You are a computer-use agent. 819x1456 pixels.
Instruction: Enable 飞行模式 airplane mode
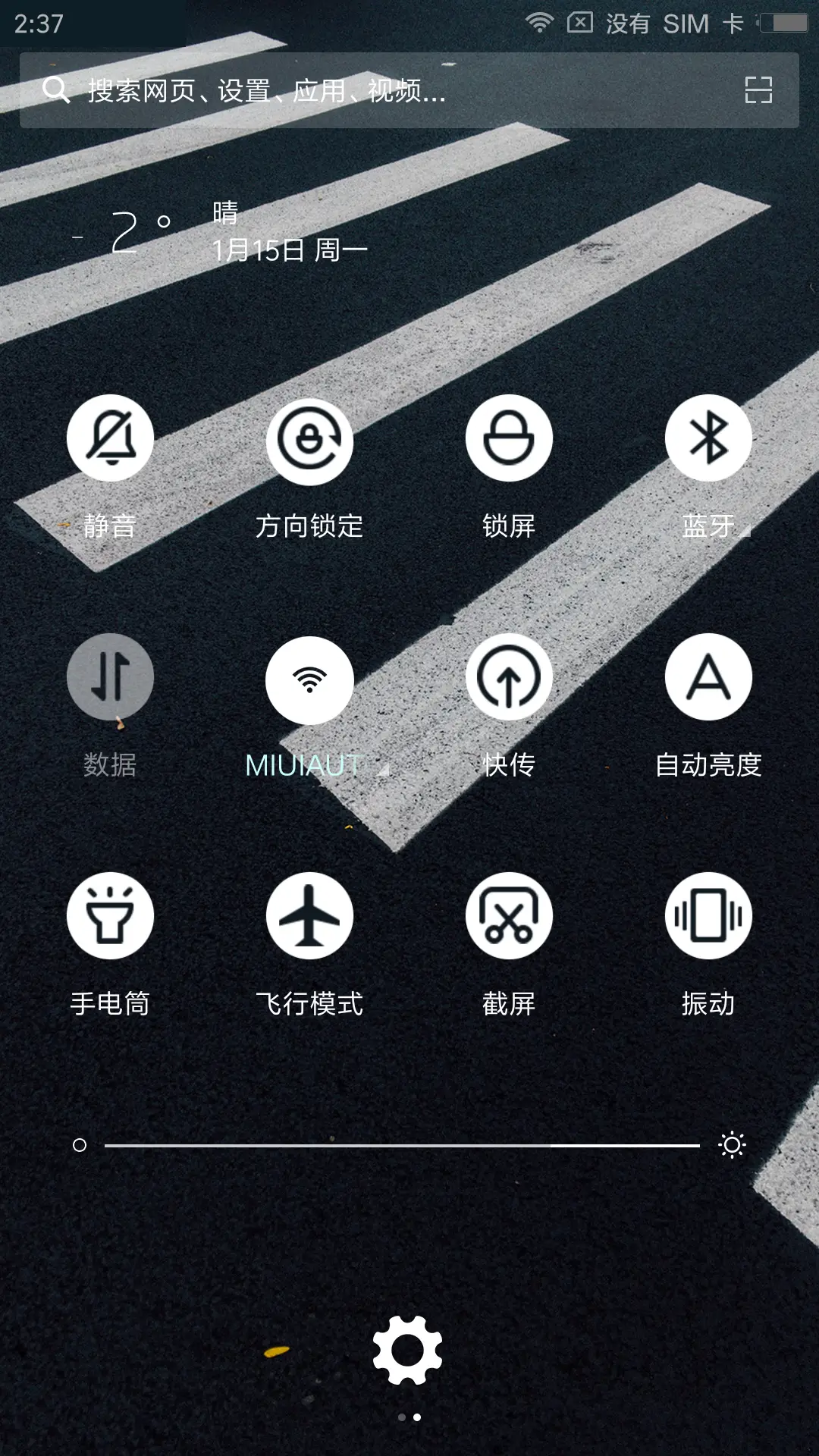pos(309,915)
